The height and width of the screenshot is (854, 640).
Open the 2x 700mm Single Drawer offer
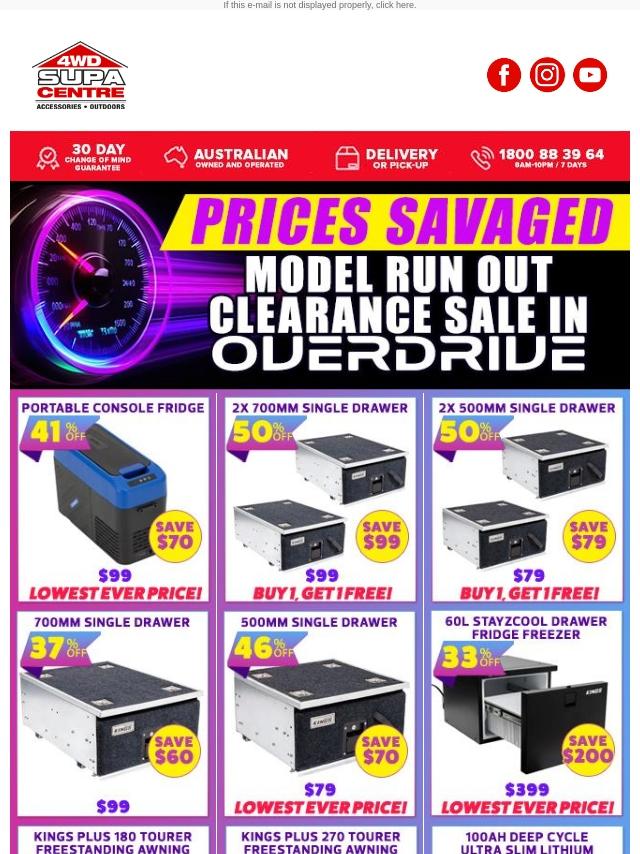(x=320, y=500)
